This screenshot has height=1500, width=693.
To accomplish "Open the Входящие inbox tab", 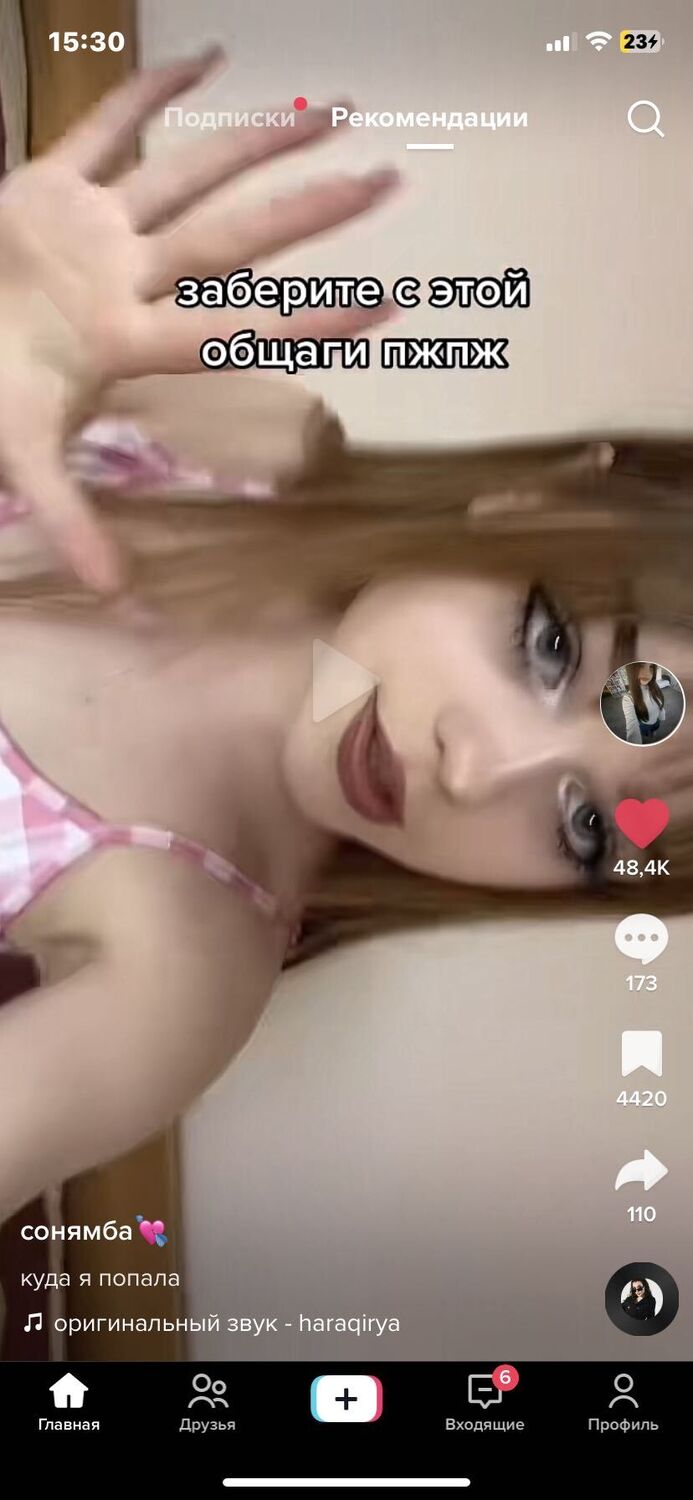I will click(485, 1403).
